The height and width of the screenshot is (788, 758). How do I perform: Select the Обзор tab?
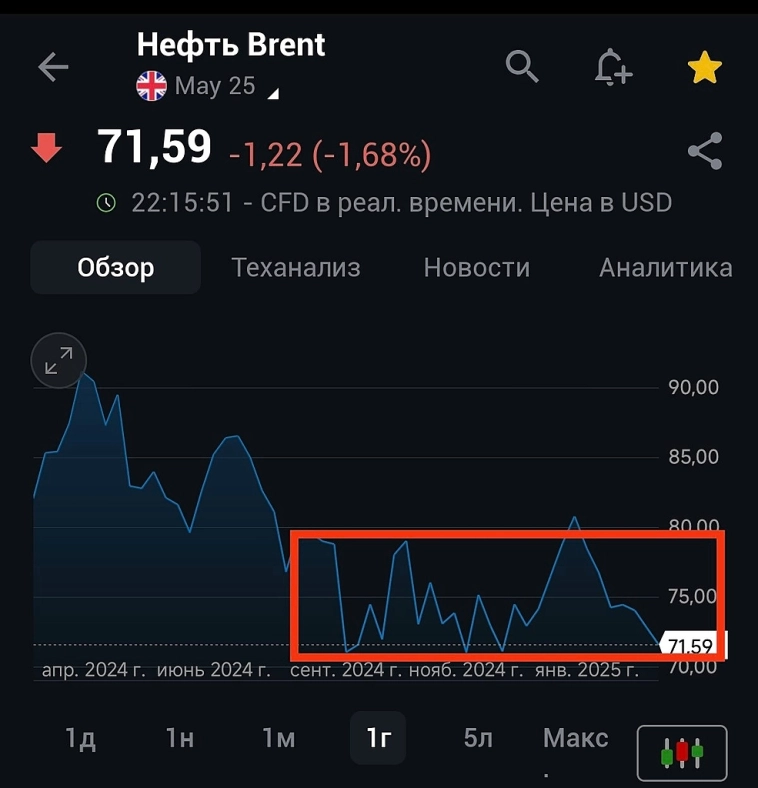[116, 268]
